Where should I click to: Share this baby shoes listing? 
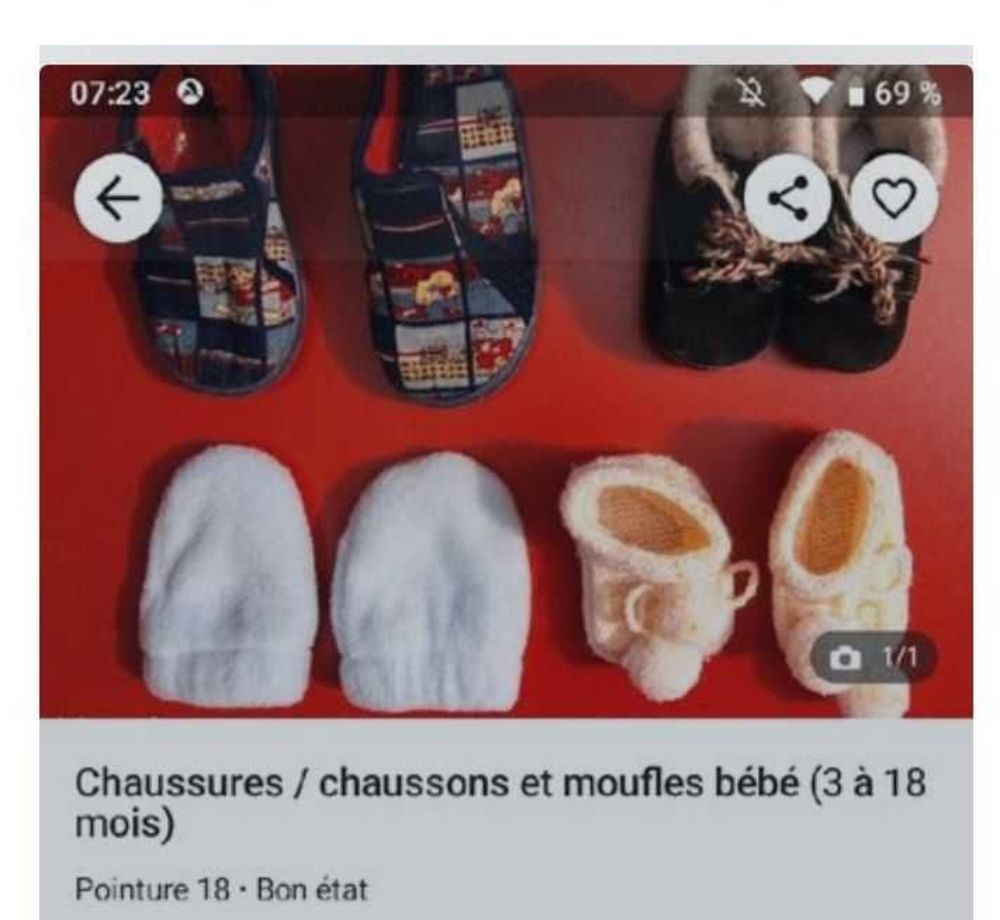coord(789,199)
